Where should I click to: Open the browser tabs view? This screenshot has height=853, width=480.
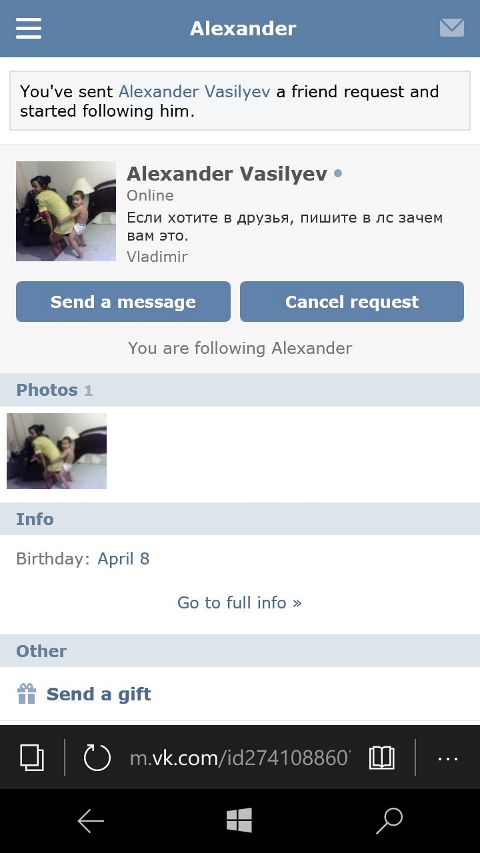32,757
